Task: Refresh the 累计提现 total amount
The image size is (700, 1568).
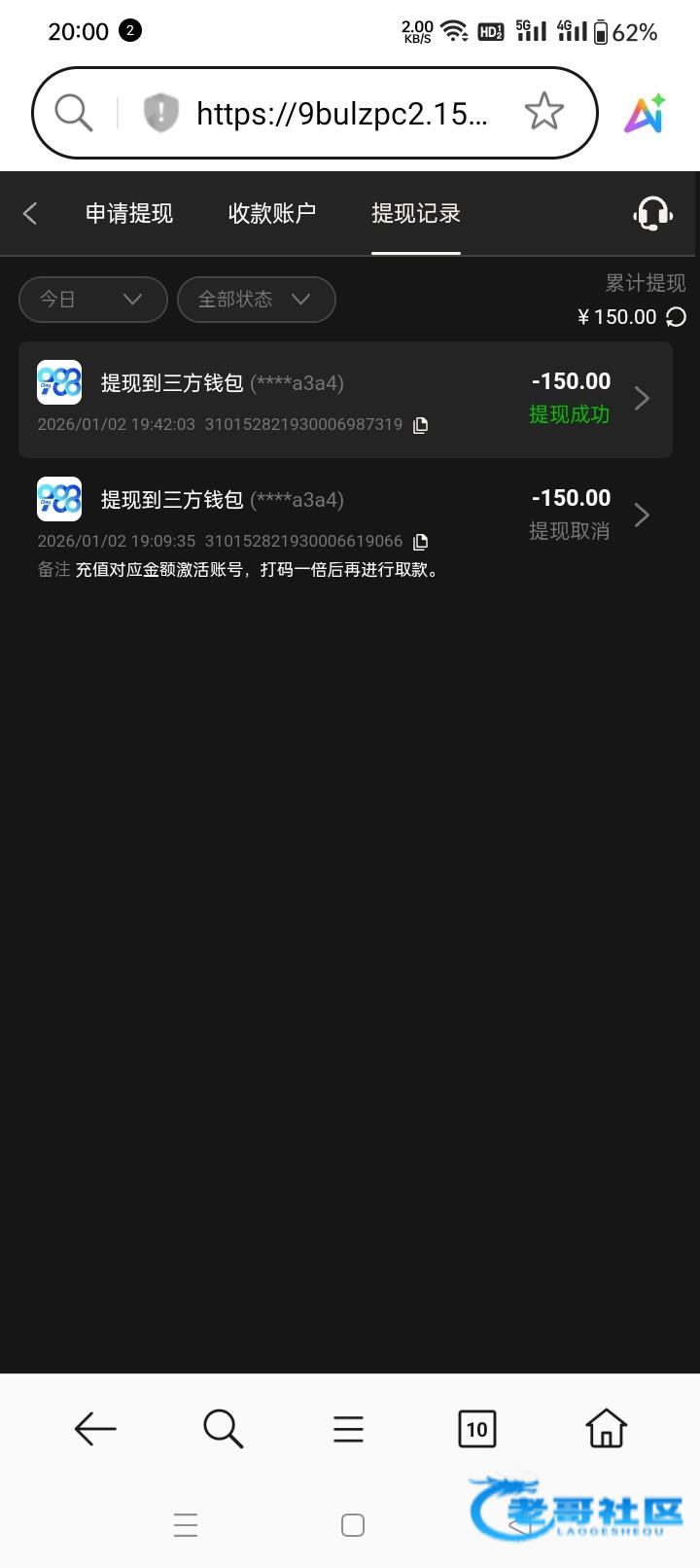Action: (676, 317)
